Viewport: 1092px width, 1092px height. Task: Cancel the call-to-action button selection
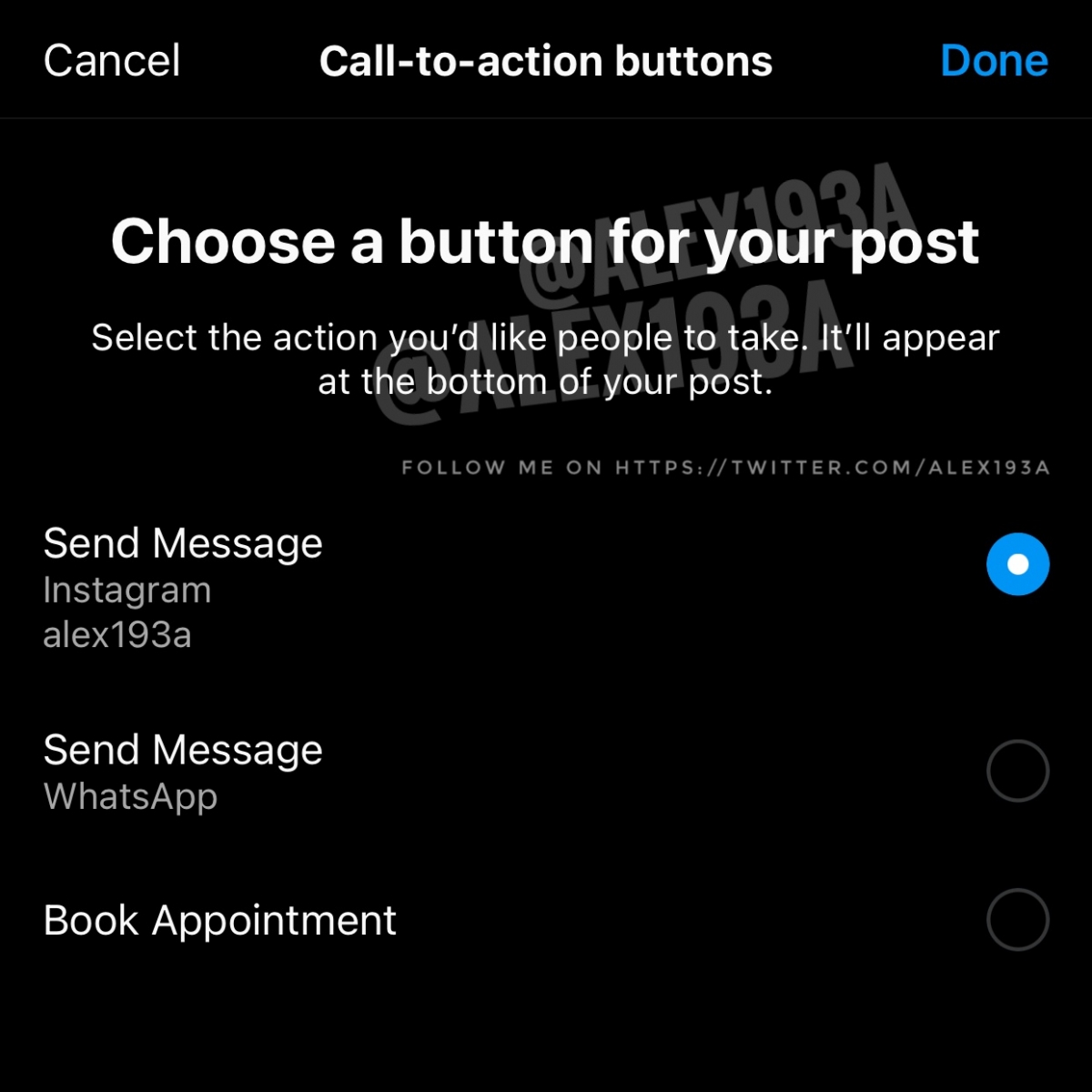coord(112,62)
